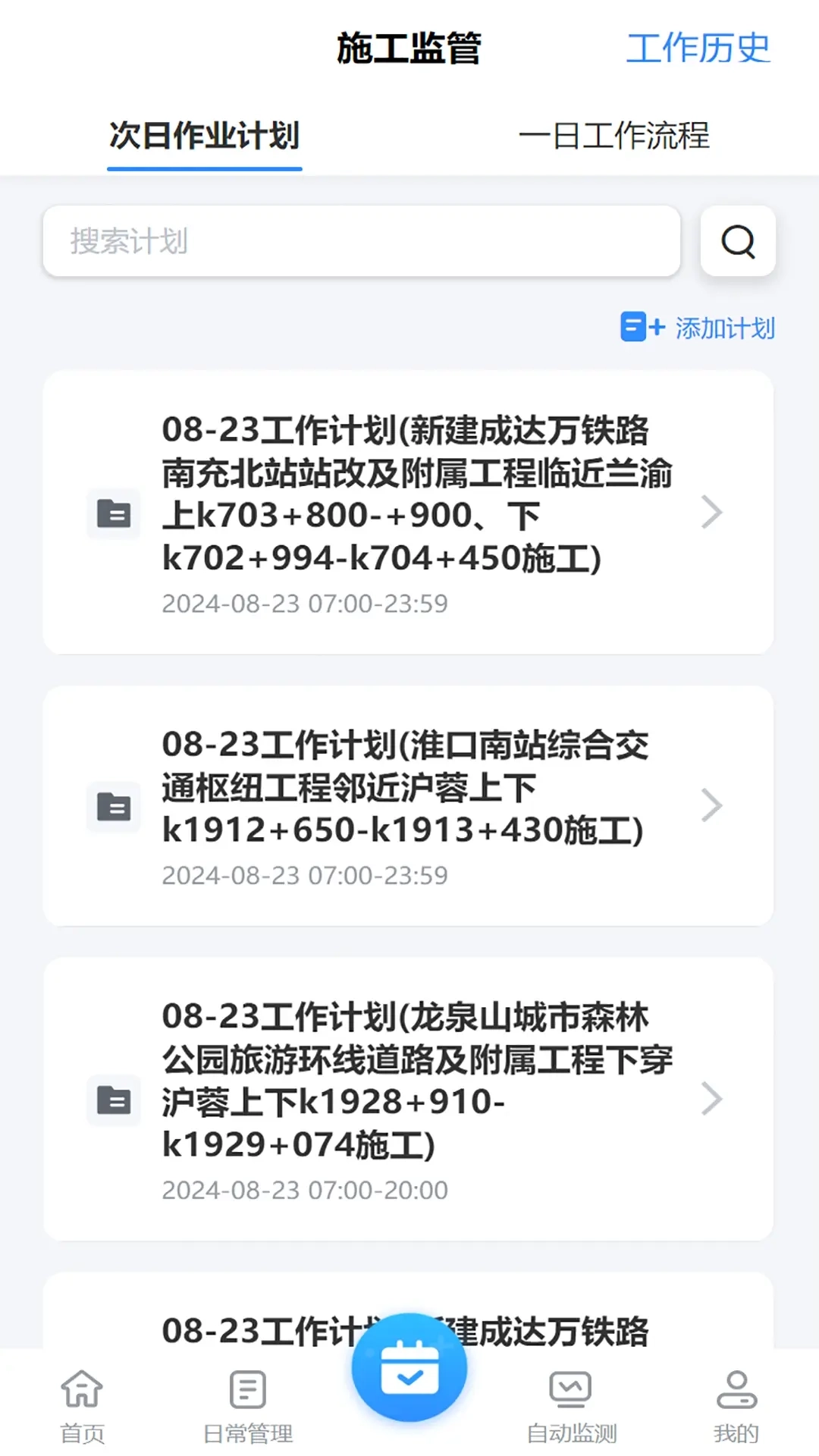Open 工作历史 in the top bar
This screenshot has height=1456, width=819.
tap(698, 49)
